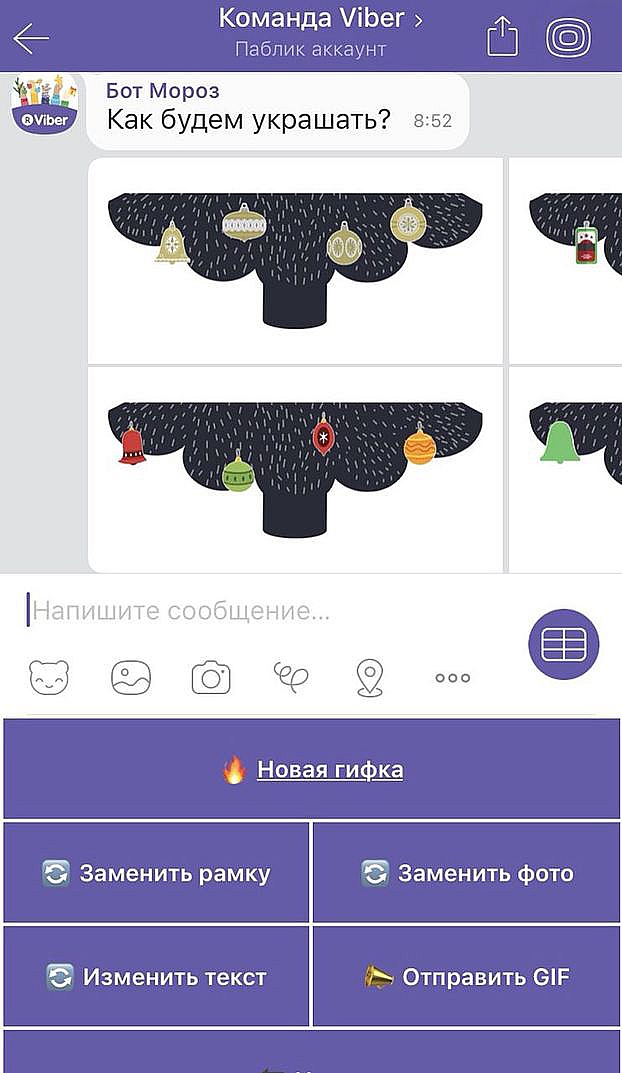Open Команда Viber account details

pyautogui.click(x=319, y=18)
